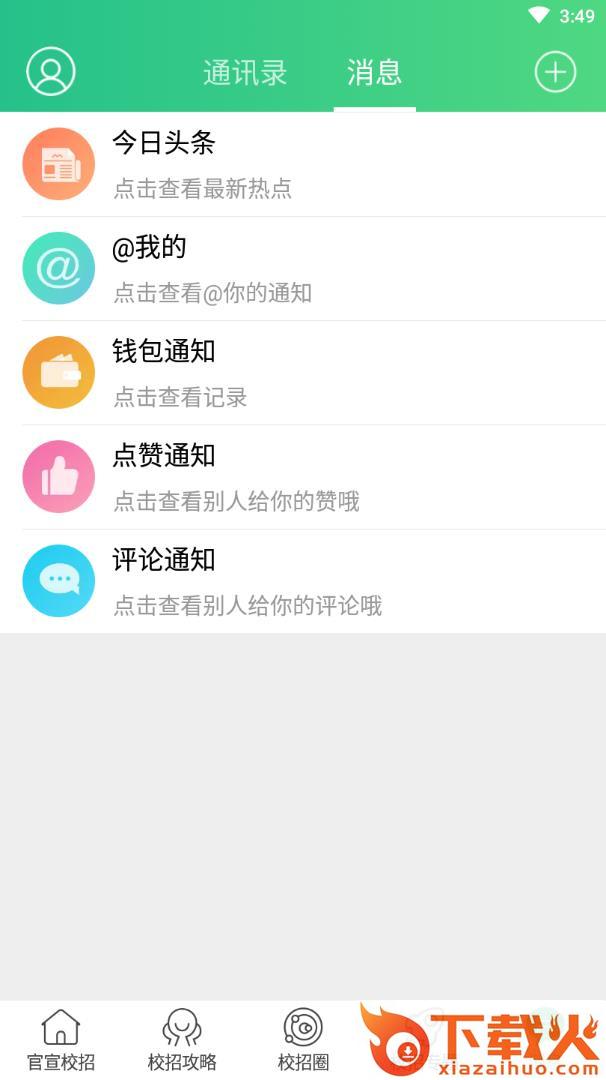Switch to the 校招攻略 bottom tab

(182, 1040)
